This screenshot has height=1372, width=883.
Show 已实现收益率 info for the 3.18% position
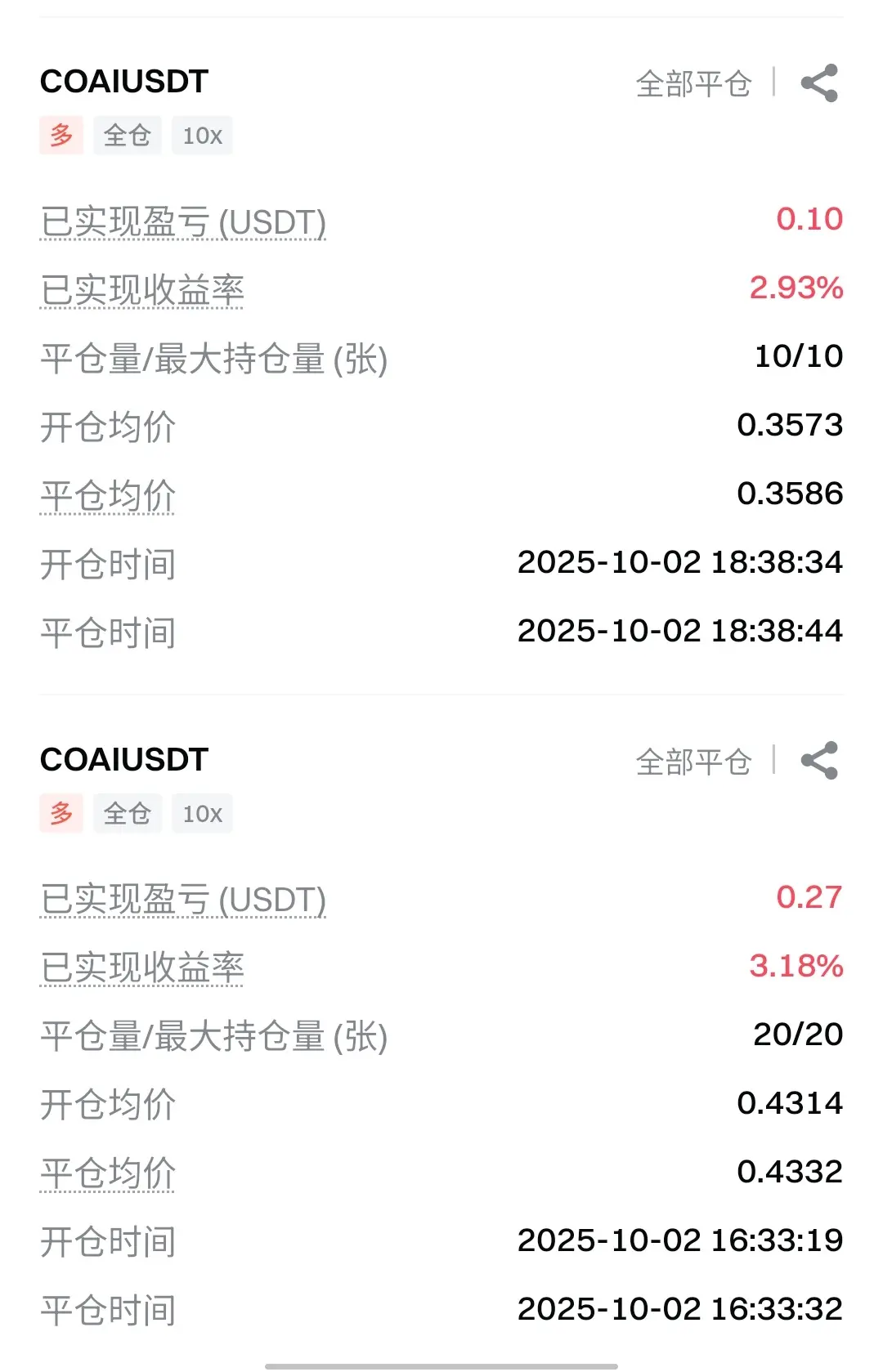pyautogui.click(x=142, y=968)
